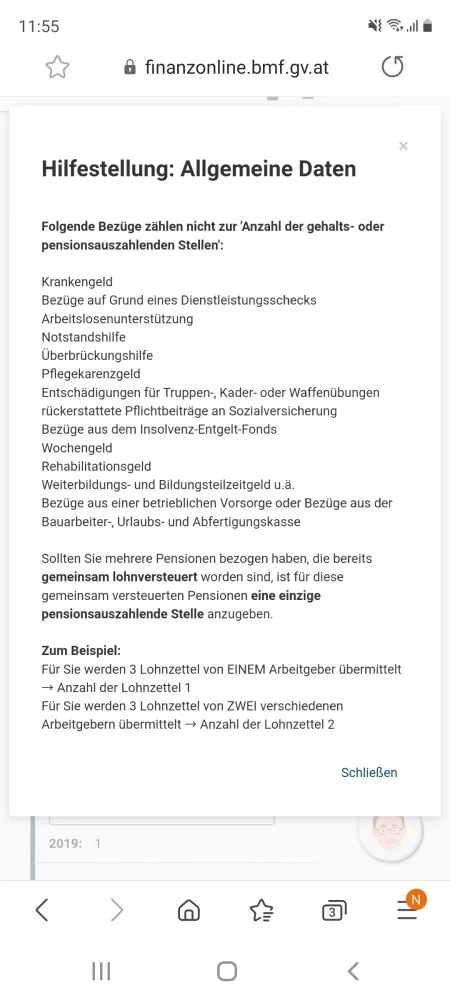
Task: Reload the page
Action: pyautogui.click(x=392, y=66)
